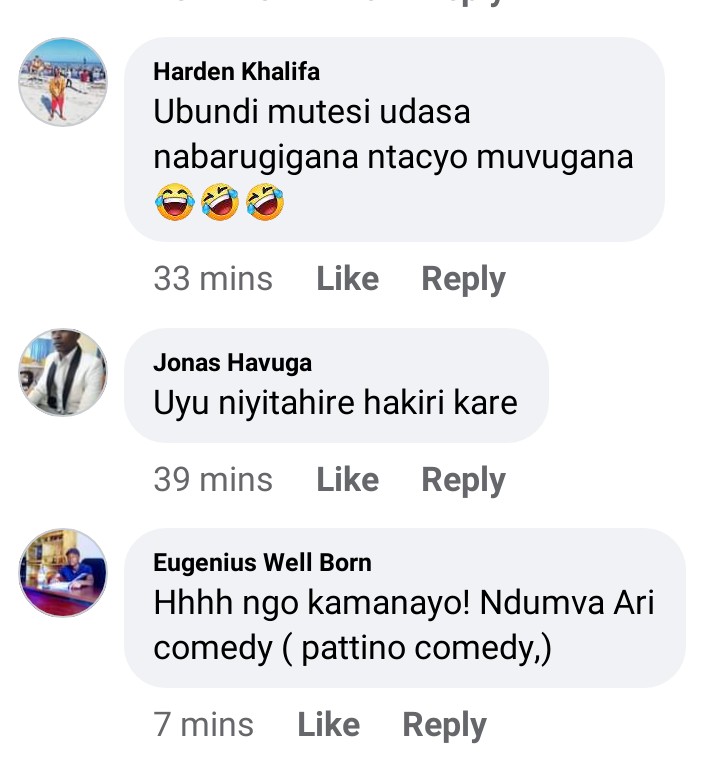The image size is (720, 770).
Task: Reply to Jonas Havuga's comment
Action: pyautogui.click(x=463, y=480)
